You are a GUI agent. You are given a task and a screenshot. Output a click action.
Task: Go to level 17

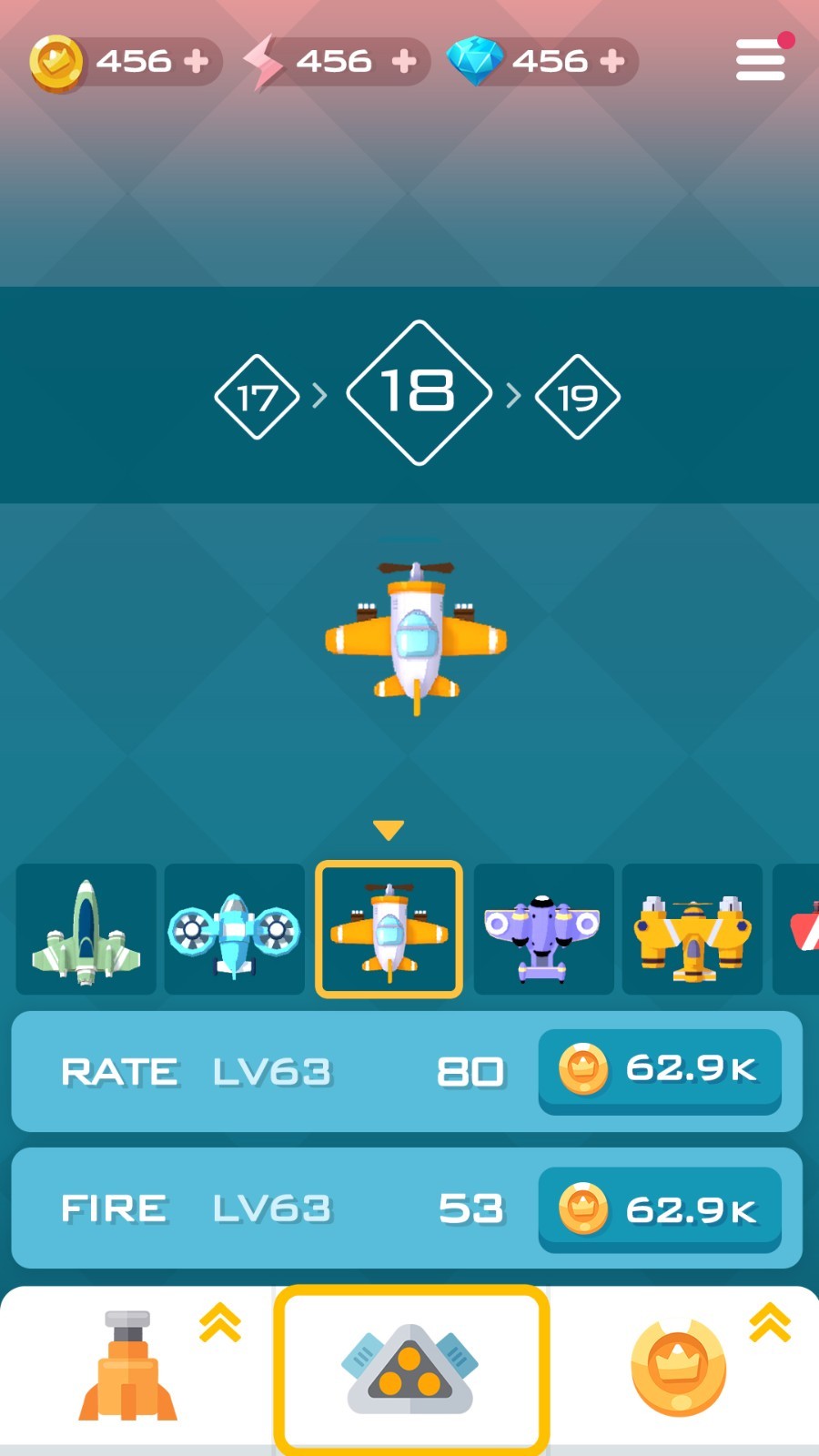(257, 397)
